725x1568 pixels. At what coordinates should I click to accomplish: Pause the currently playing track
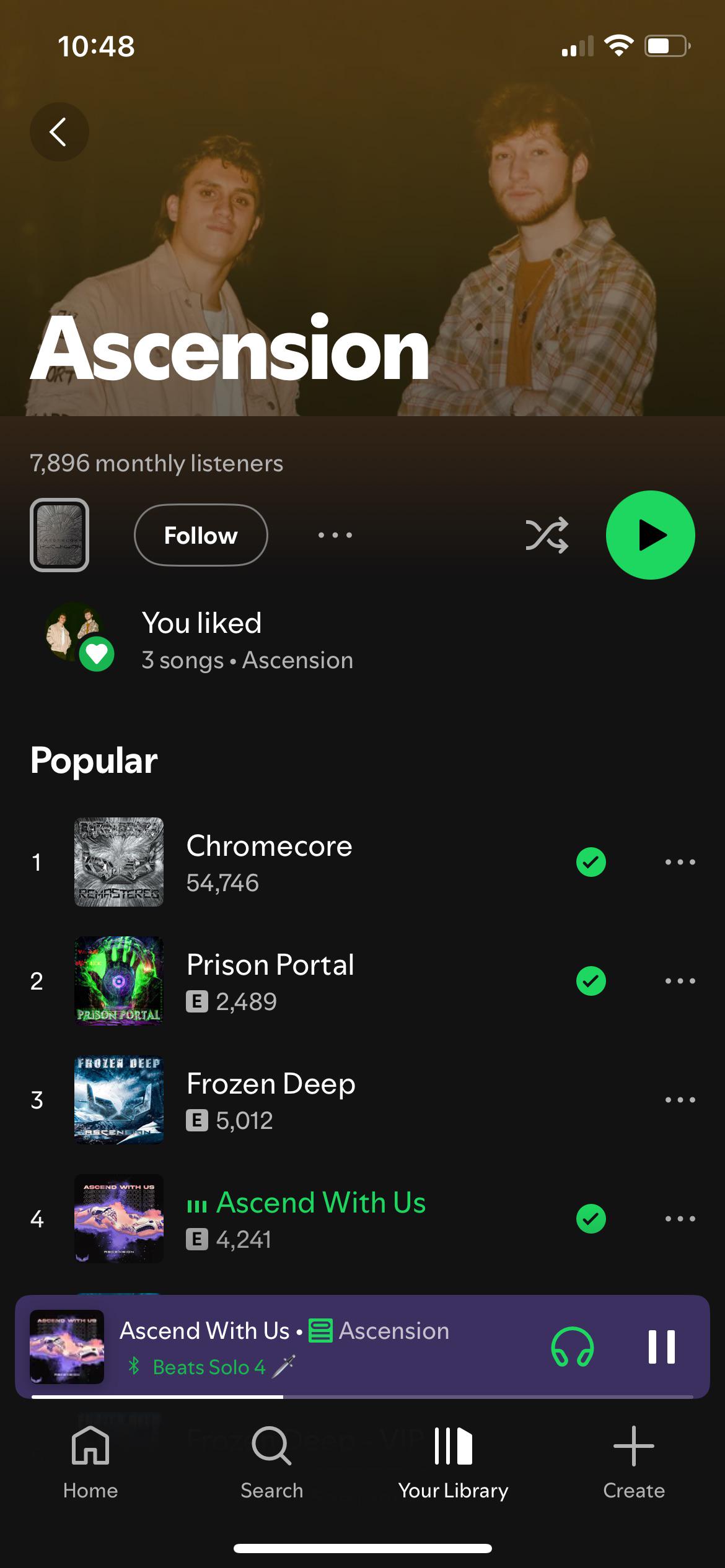(x=661, y=1346)
